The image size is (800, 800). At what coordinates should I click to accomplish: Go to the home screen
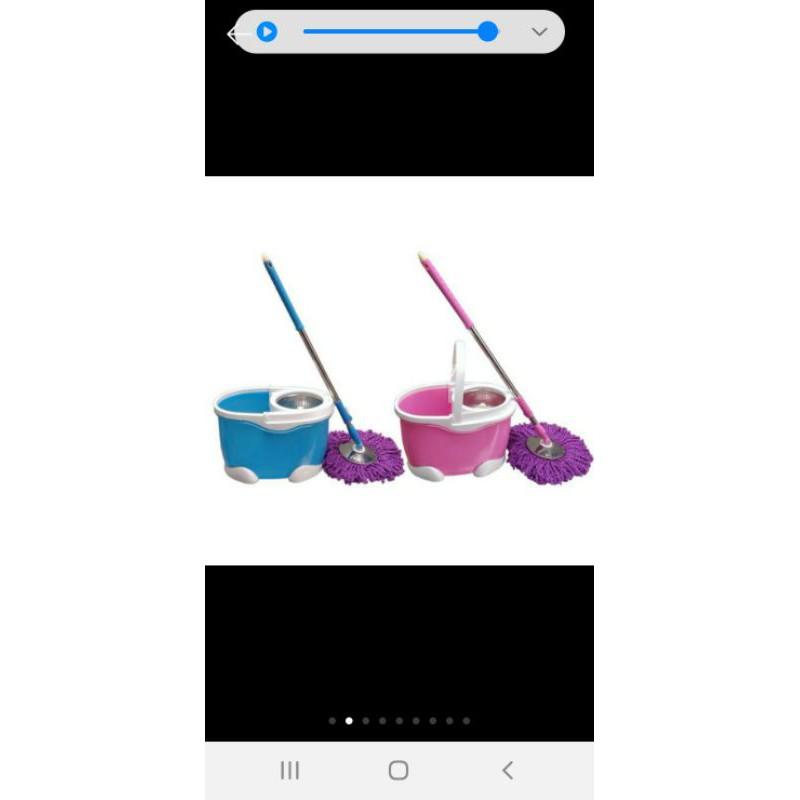coord(398,770)
